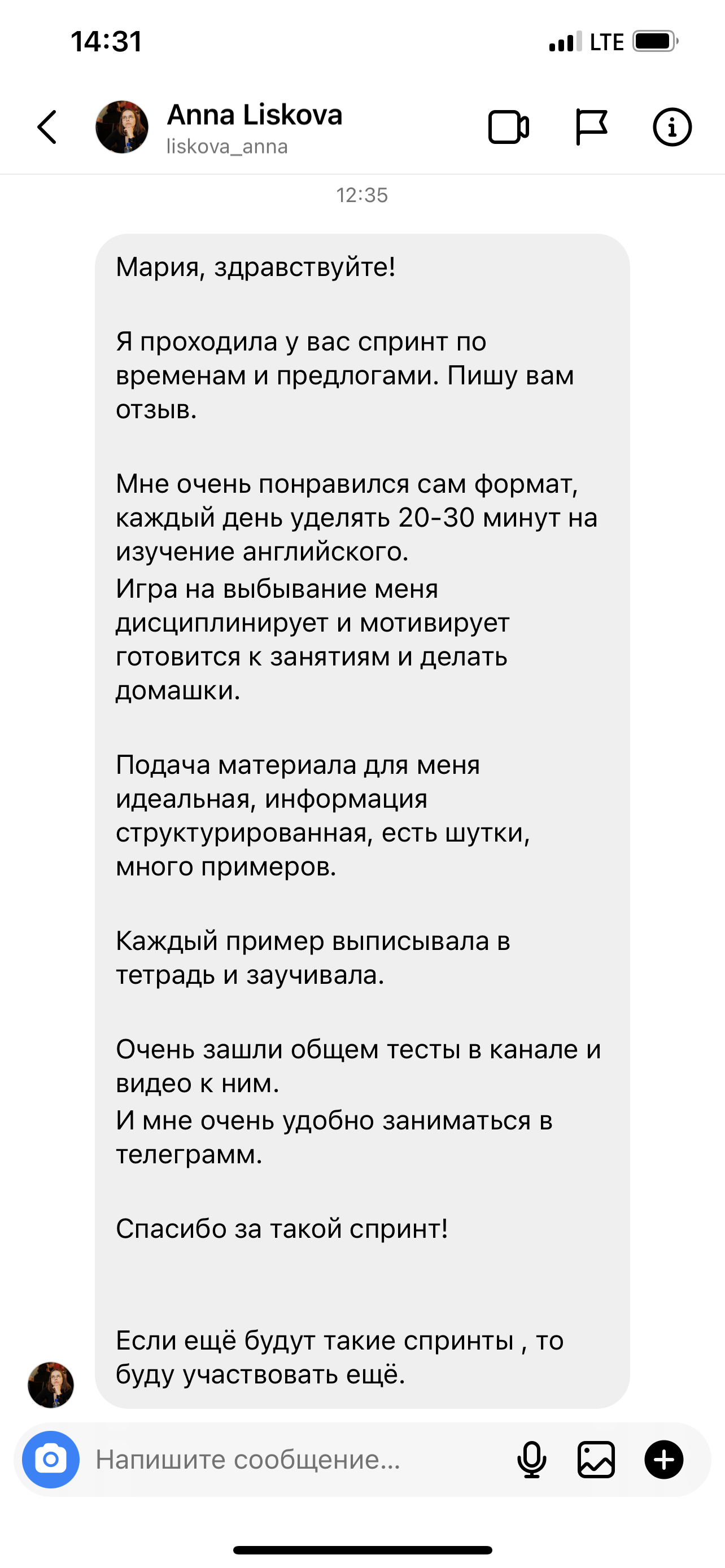Open Anna Liskova's profile from header
Viewport: 725px width, 1568px height.
coord(254,127)
